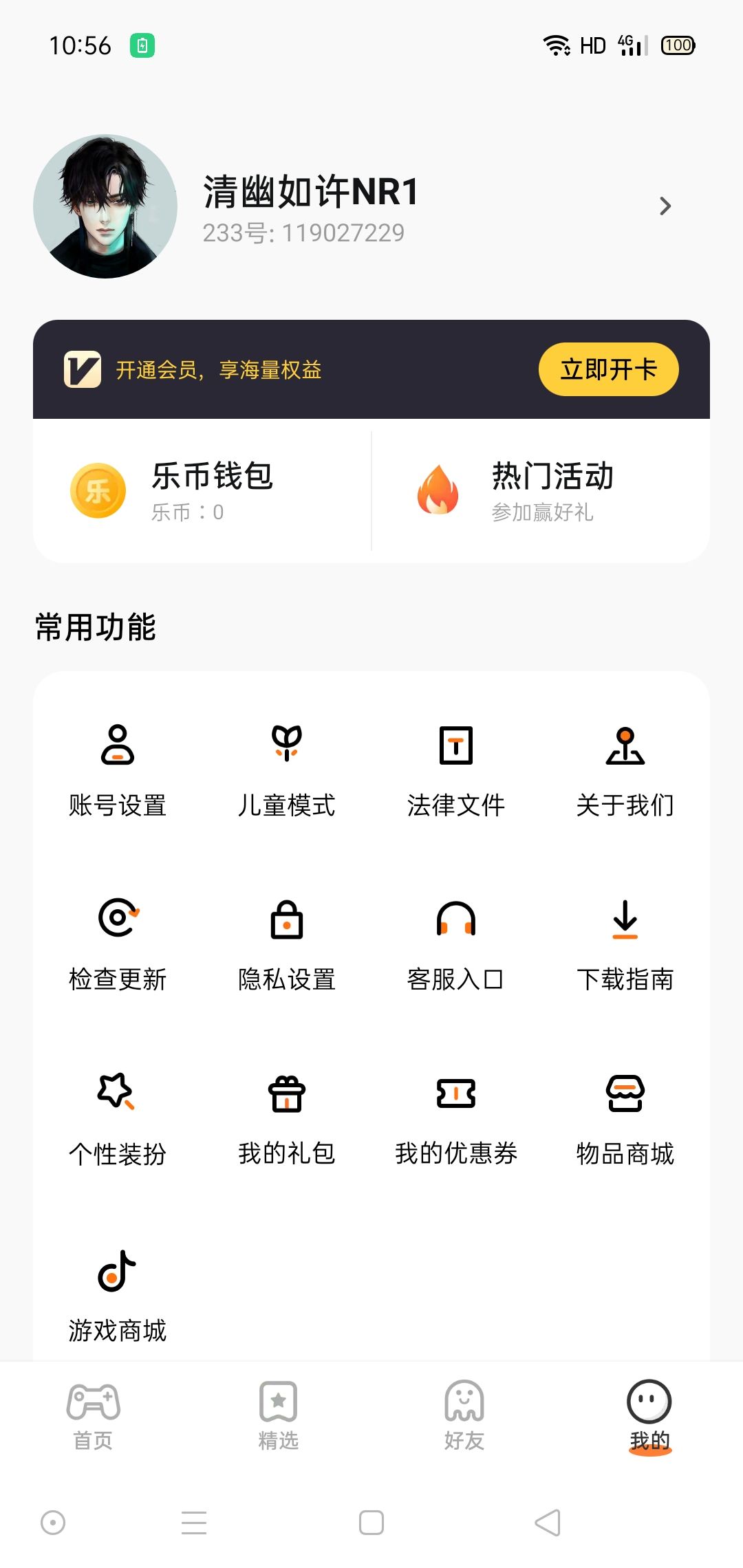Open 隐私设置 privacy settings
The height and width of the screenshot is (1568, 743).
pyautogui.click(x=287, y=944)
